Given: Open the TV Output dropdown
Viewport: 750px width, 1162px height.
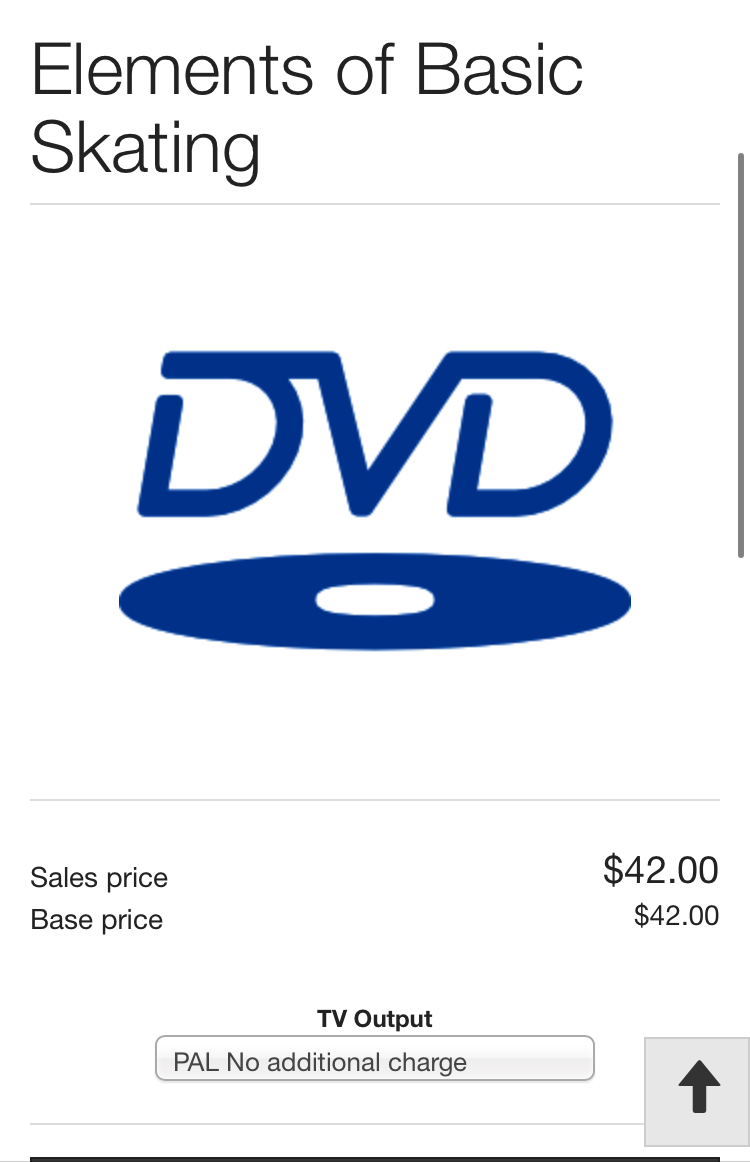Looking at the screenshot, I should 374,1060.
